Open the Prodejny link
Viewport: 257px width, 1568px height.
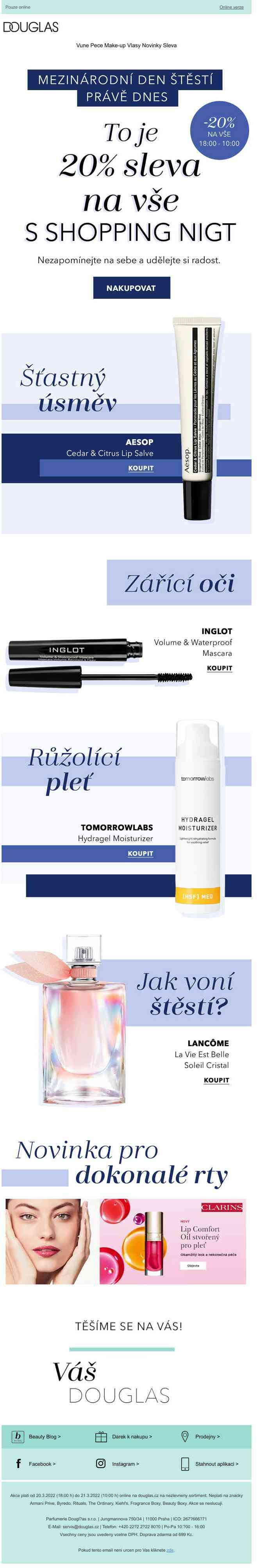207,1436
